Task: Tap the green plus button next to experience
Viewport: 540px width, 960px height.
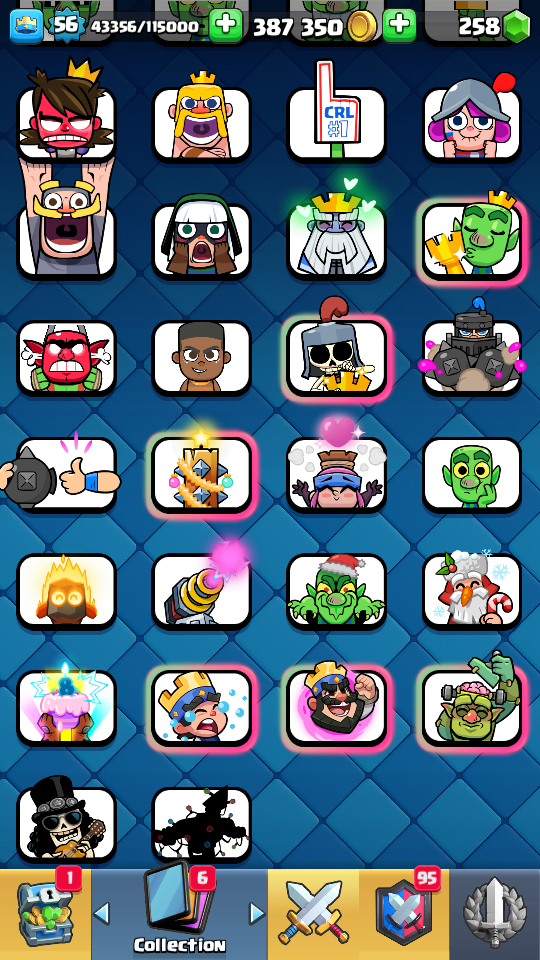Action: pyautogui.click(x=226, y=26)
